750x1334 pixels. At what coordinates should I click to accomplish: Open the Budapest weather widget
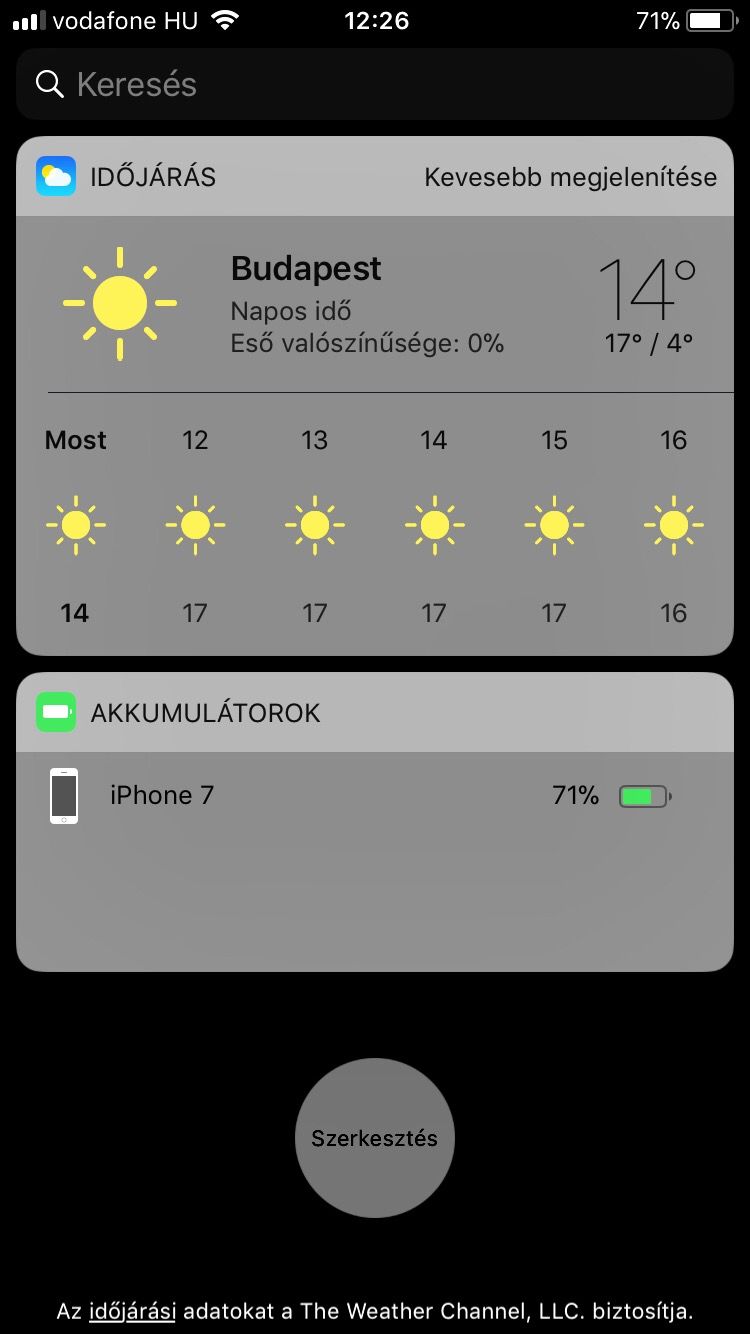click(x=375, y=436)
